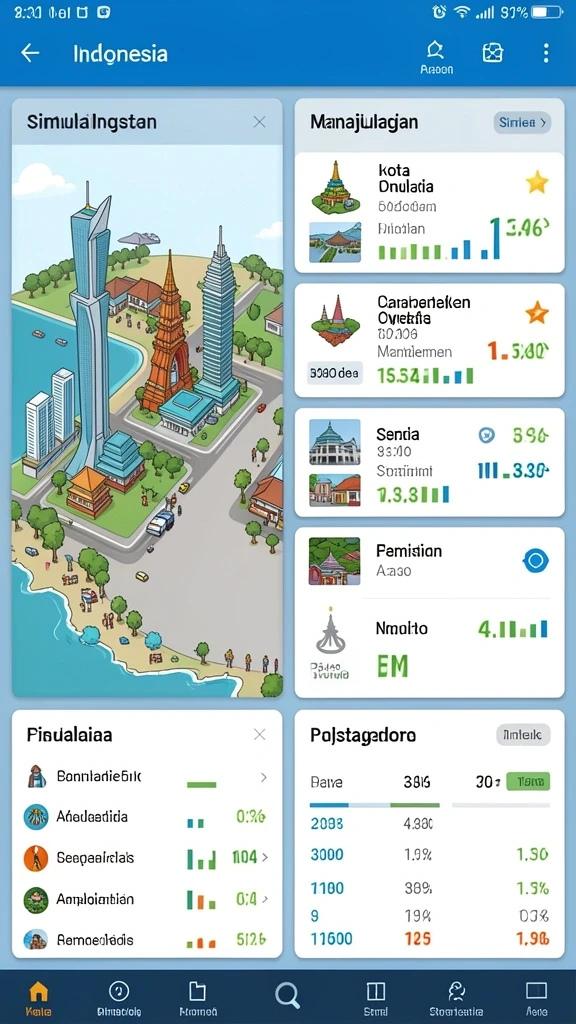Open the search icon in the app bar
The width and height of the screenshot is (576, 1024).
point(436,57)
